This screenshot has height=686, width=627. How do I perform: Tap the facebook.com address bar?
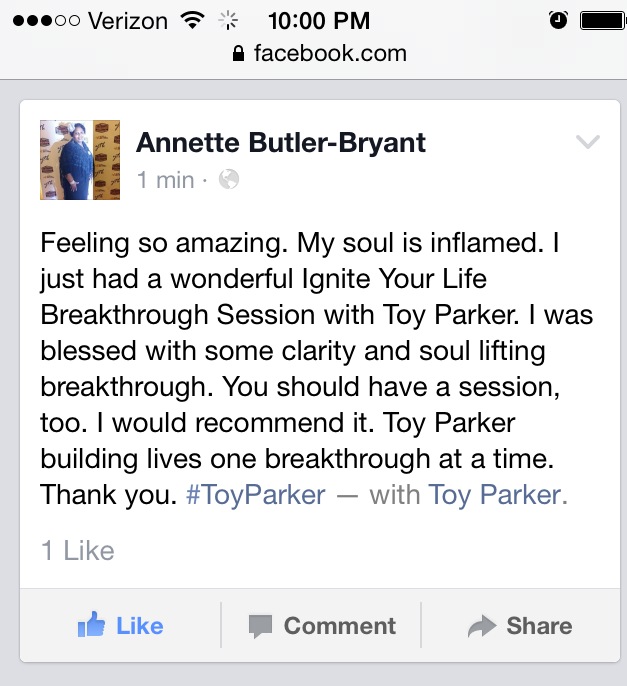pos(312,54)
